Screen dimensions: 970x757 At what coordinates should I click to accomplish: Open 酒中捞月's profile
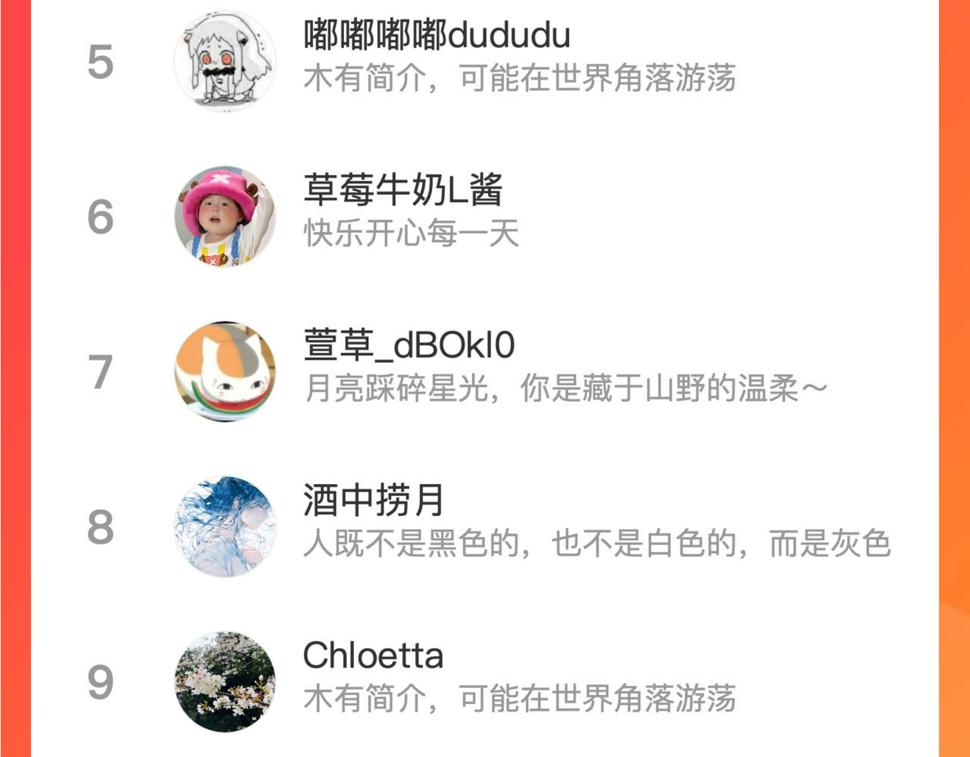coord(485,527)
